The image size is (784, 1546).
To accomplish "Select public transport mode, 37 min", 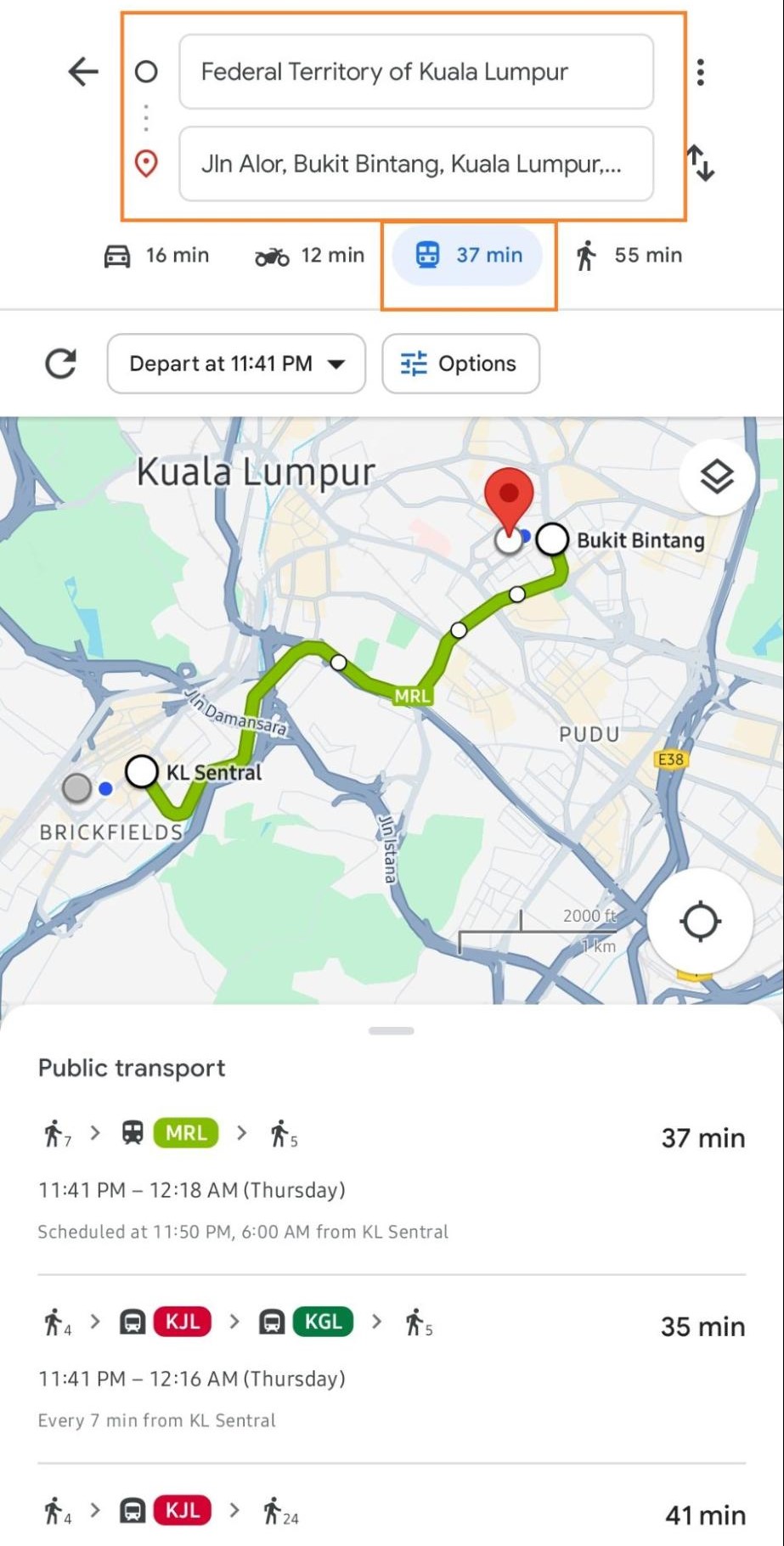I will click(467, 256).
